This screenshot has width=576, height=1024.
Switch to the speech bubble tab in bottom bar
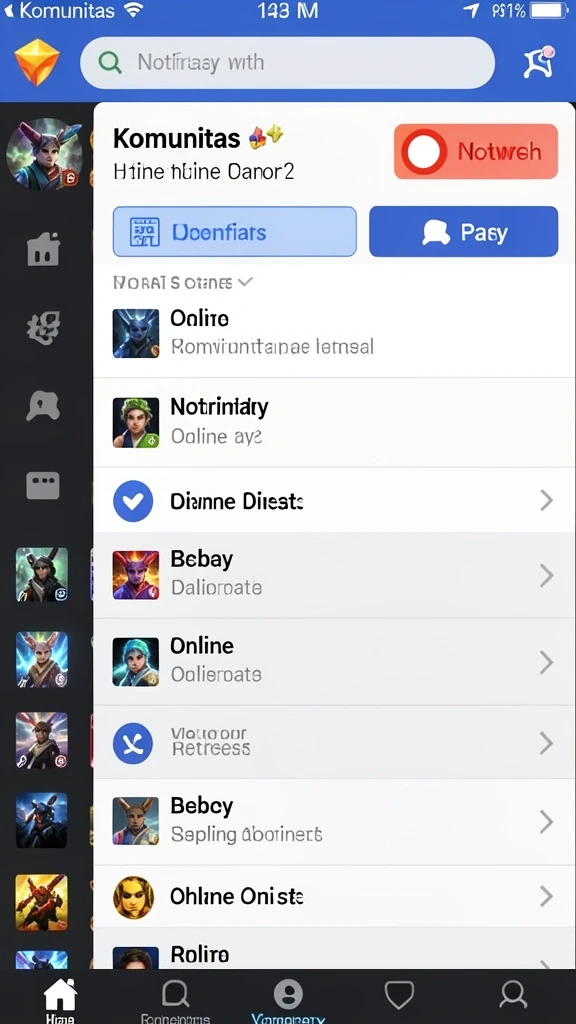[175, 999]
